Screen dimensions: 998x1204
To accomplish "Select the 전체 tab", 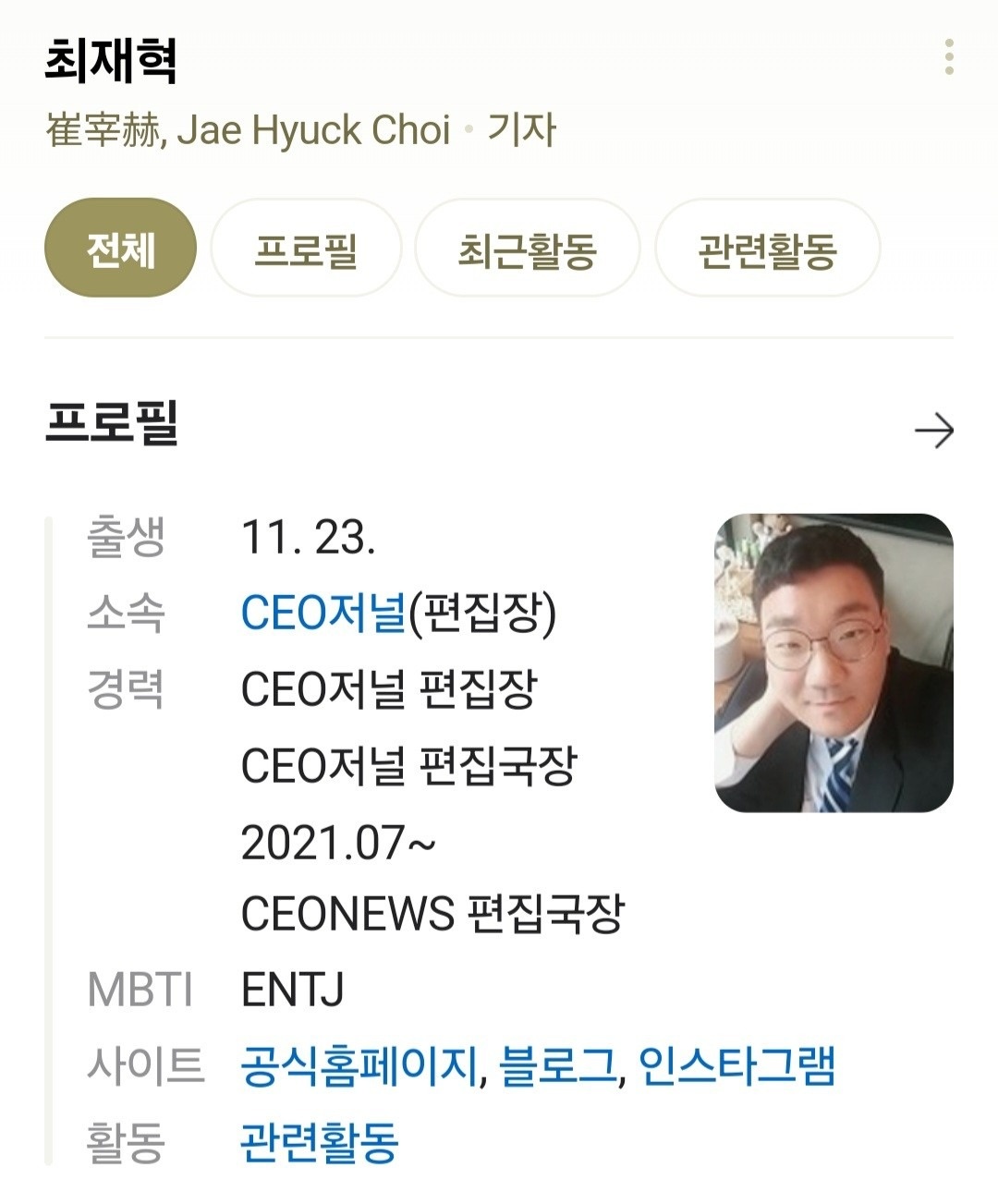I will point(120,249).
